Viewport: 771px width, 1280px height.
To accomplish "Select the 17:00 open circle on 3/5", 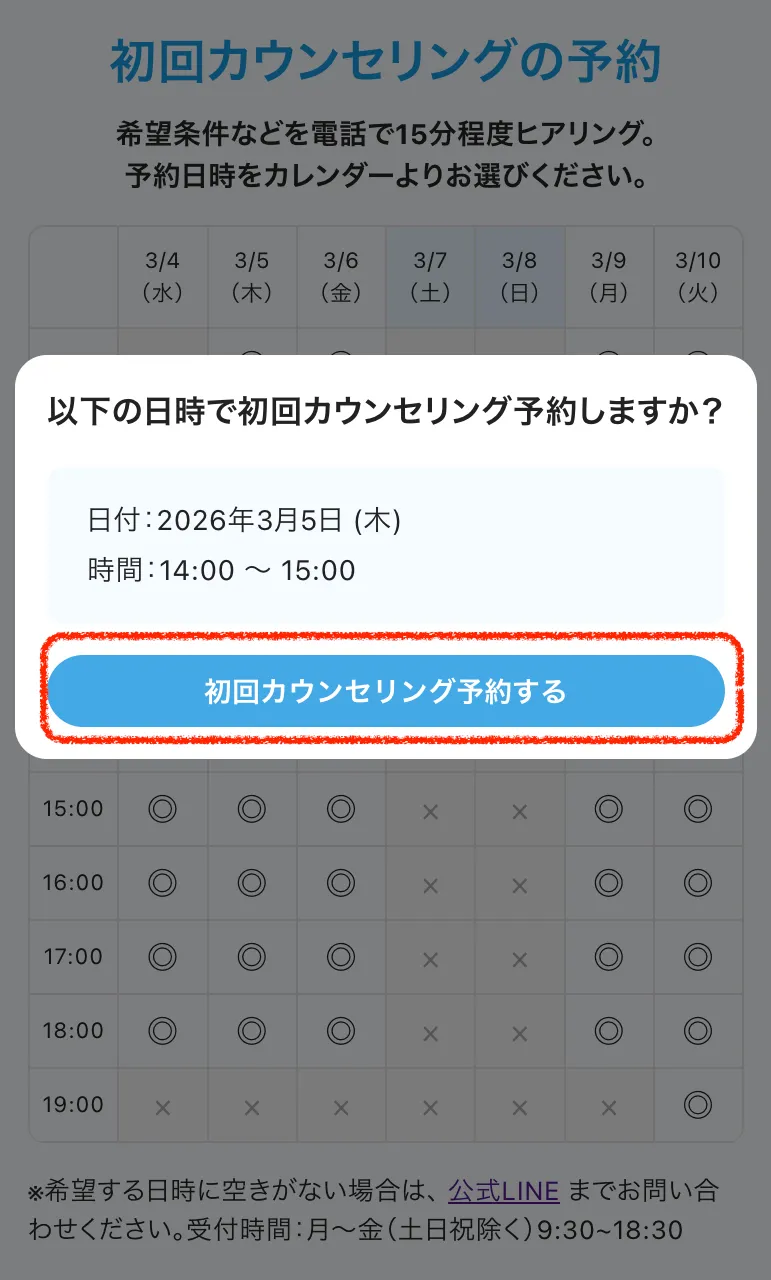I will click(x=252, y=957).
